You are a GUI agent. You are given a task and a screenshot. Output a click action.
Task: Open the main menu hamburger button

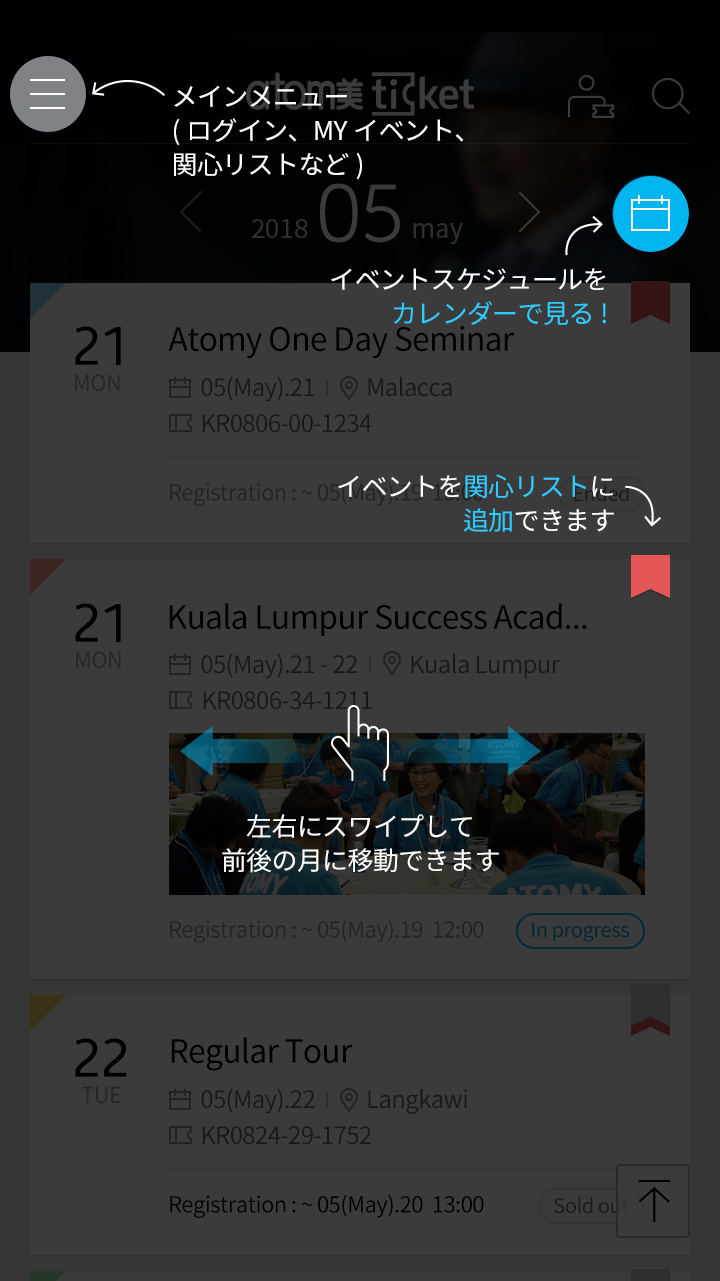click(x=47, y=94)
